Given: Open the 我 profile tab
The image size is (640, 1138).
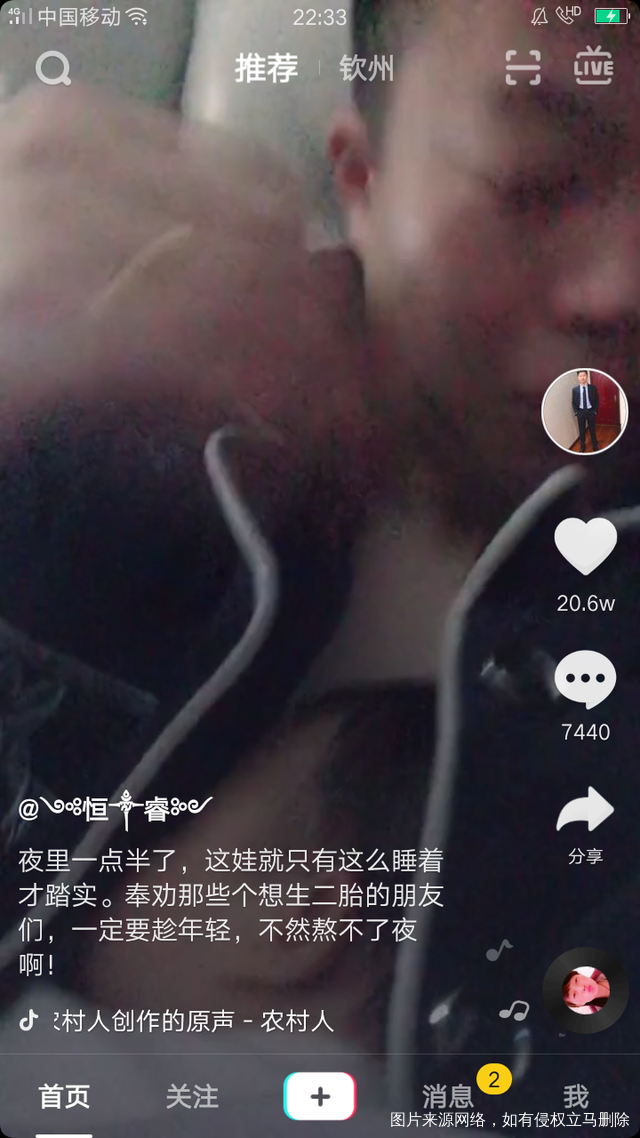Looking at the screenshot, I should point(576,1096).
